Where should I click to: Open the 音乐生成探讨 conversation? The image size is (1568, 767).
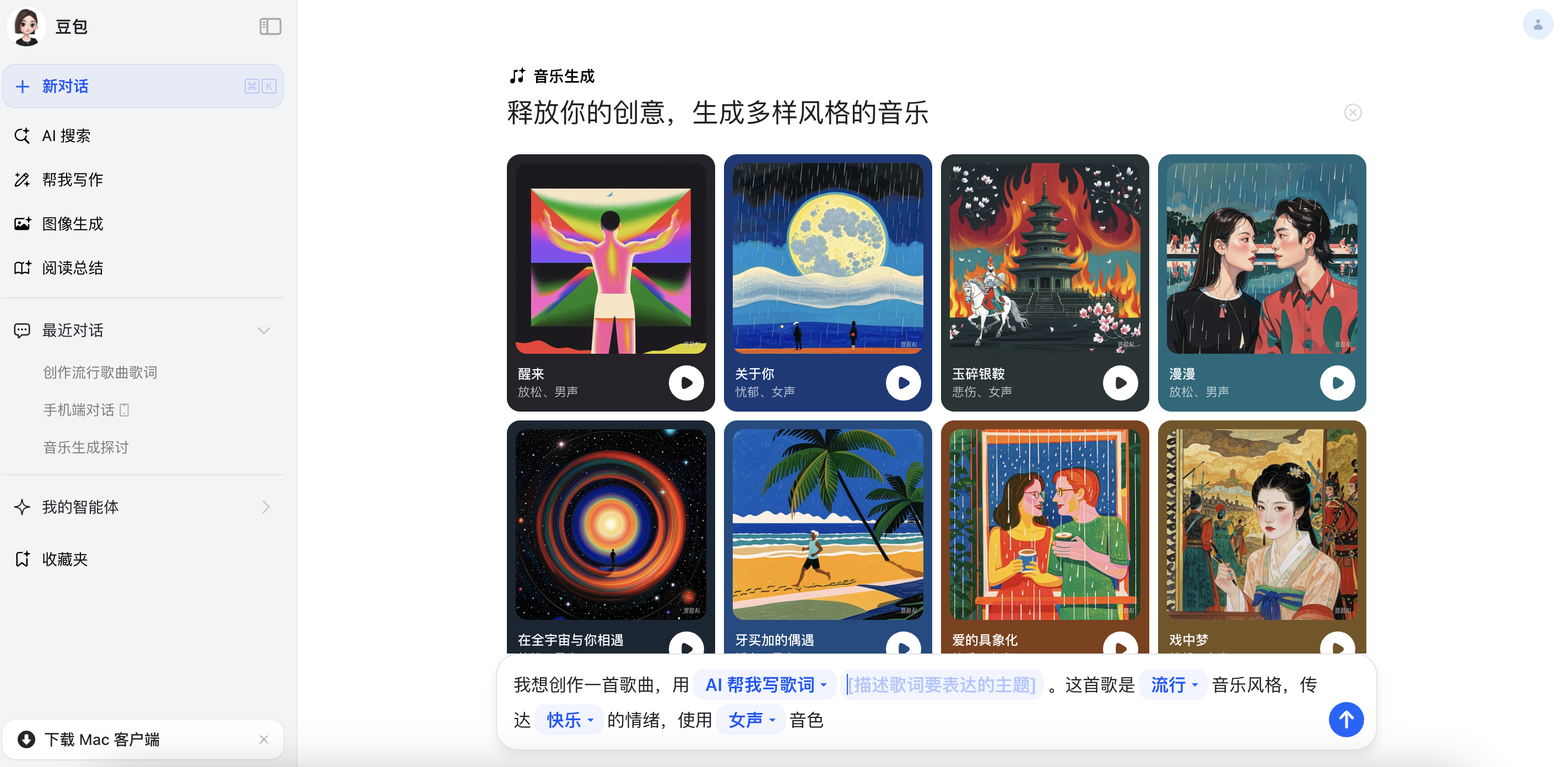(x=86, y=447)
